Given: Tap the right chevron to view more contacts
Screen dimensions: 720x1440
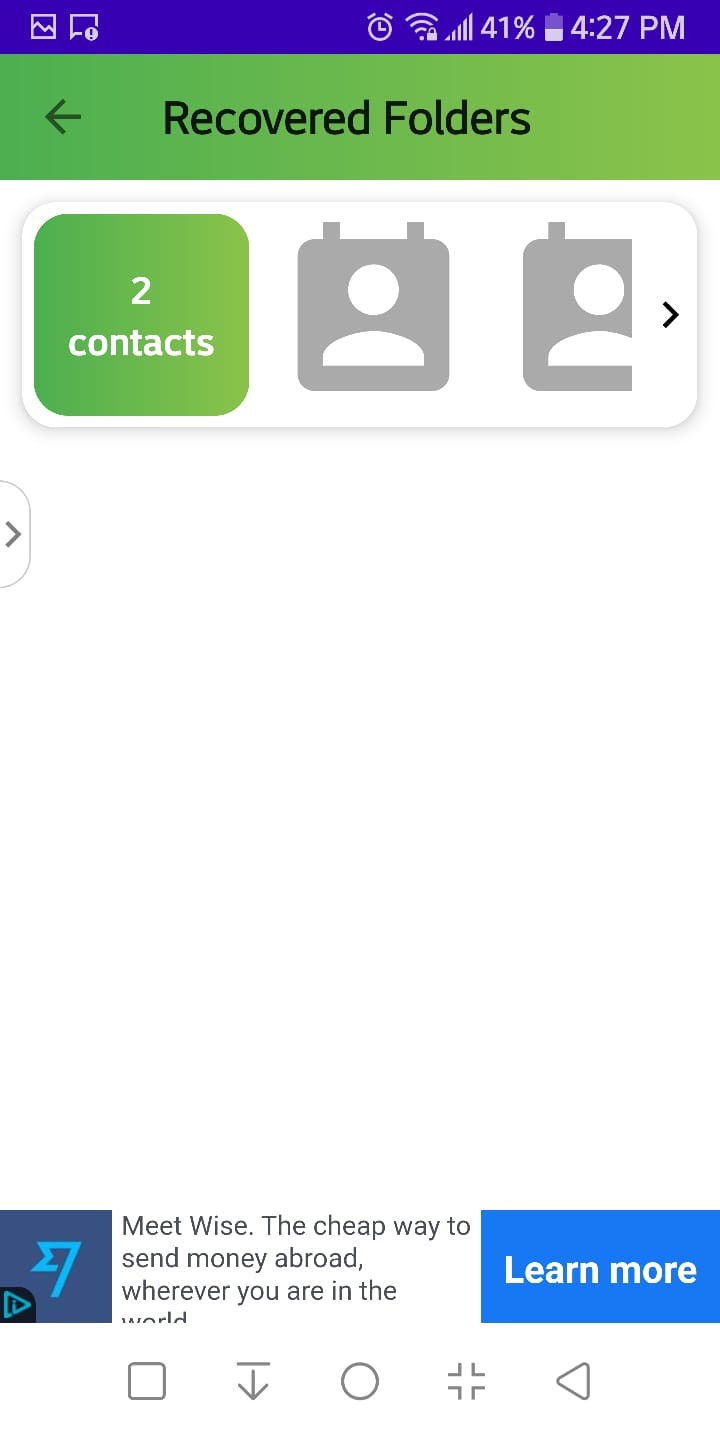Looking at the screenshot, I should 670,315.
